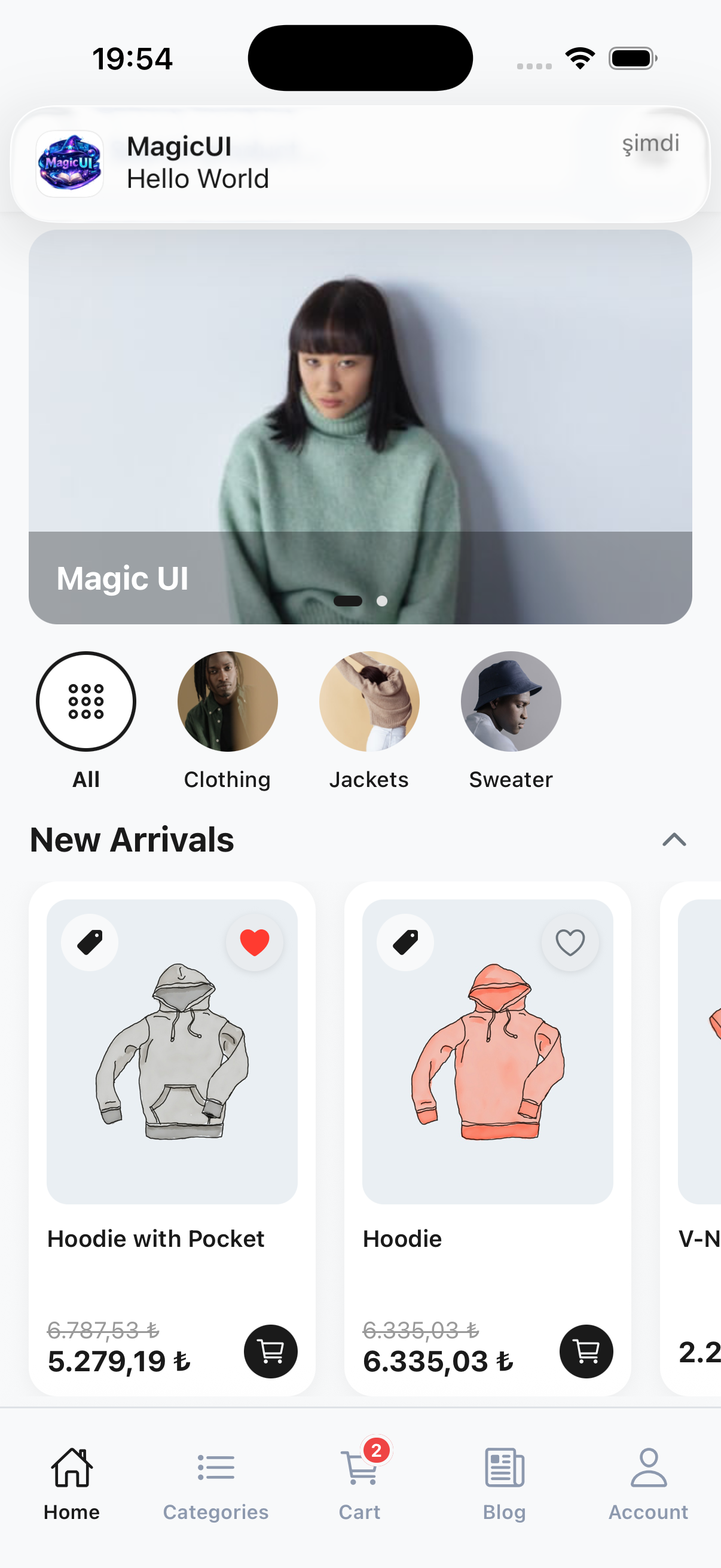Collapse the New Arrivals section
This screenshot has width=721, height=1568.
click(674, 840)
